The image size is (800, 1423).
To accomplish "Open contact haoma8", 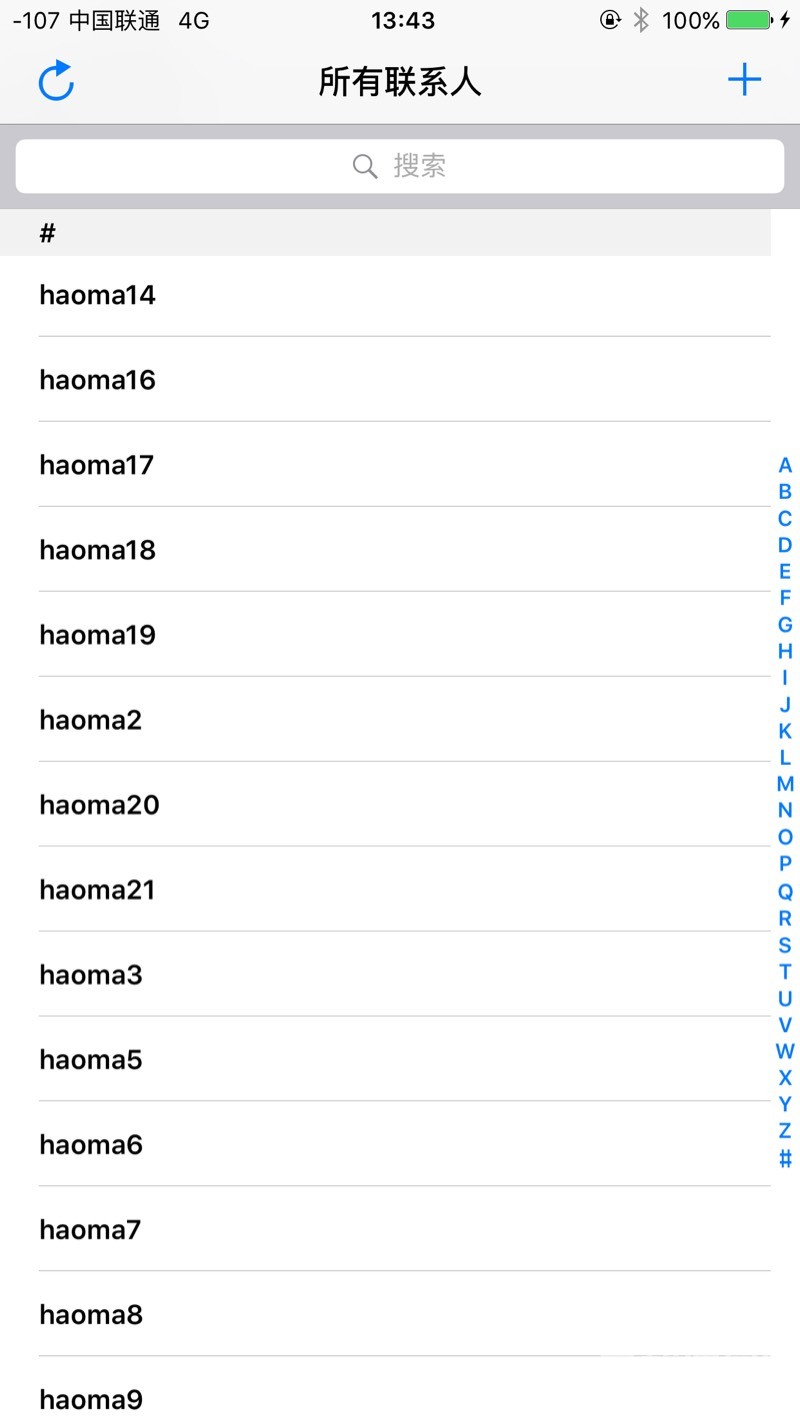I will tap(385, 1315).
